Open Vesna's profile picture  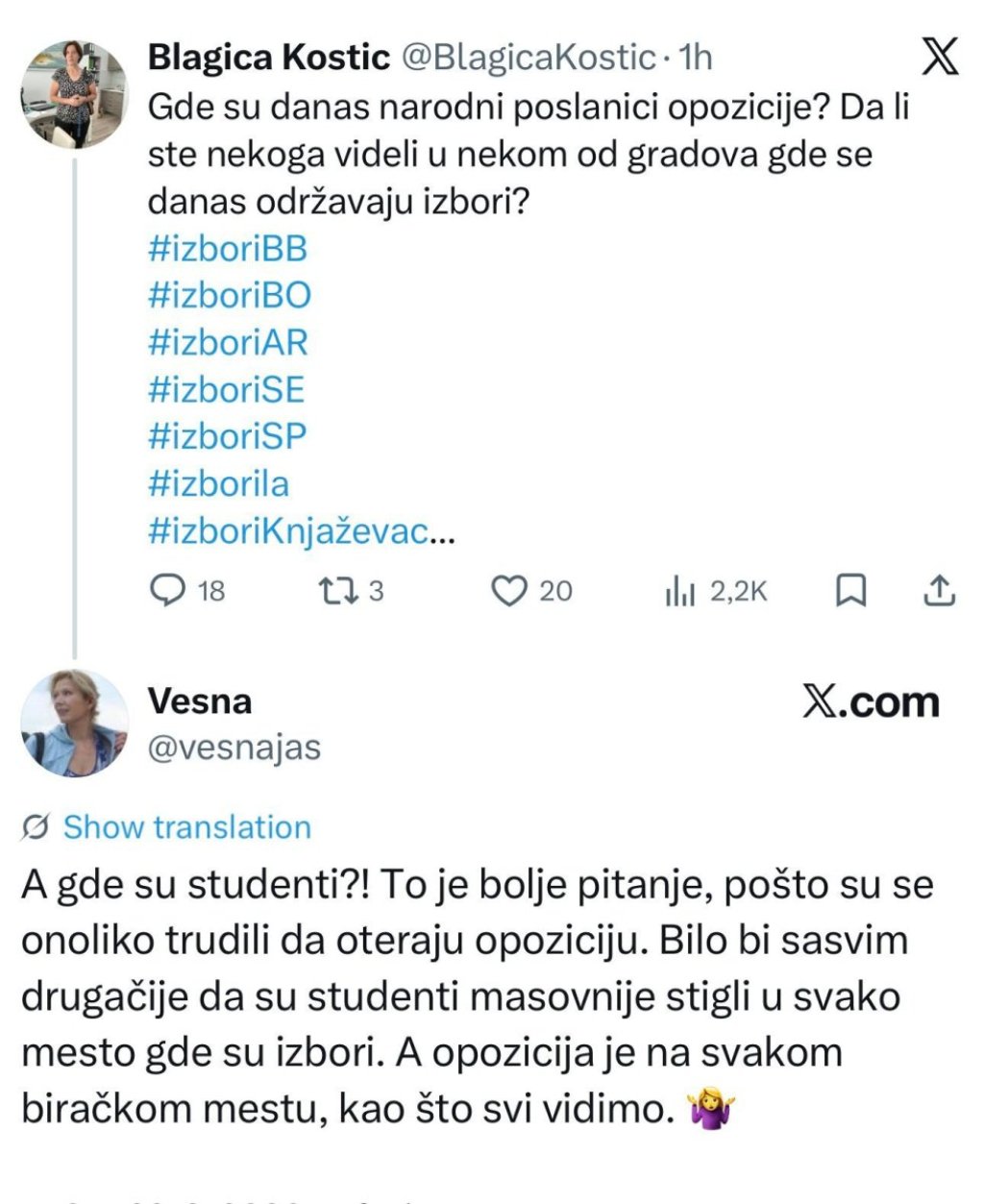tap(74, 723)
